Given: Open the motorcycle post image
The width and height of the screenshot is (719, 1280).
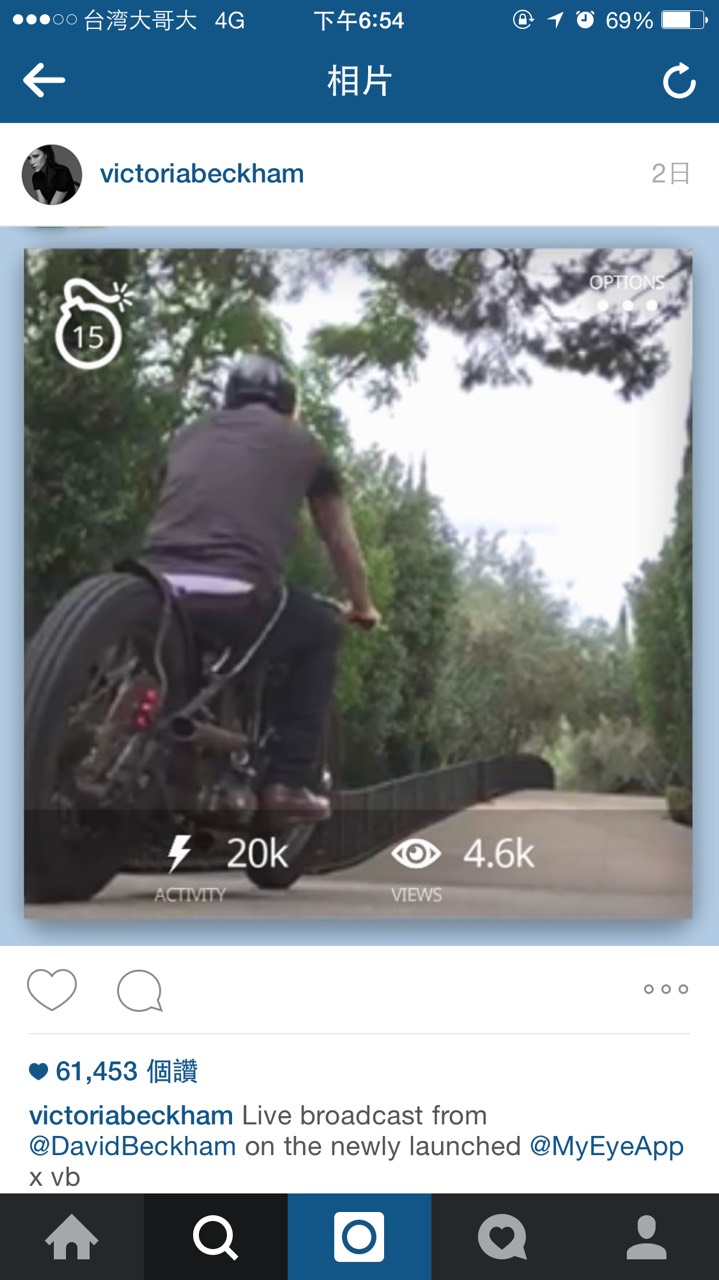Looking at the screenshot, I should [x=358, y=583].
